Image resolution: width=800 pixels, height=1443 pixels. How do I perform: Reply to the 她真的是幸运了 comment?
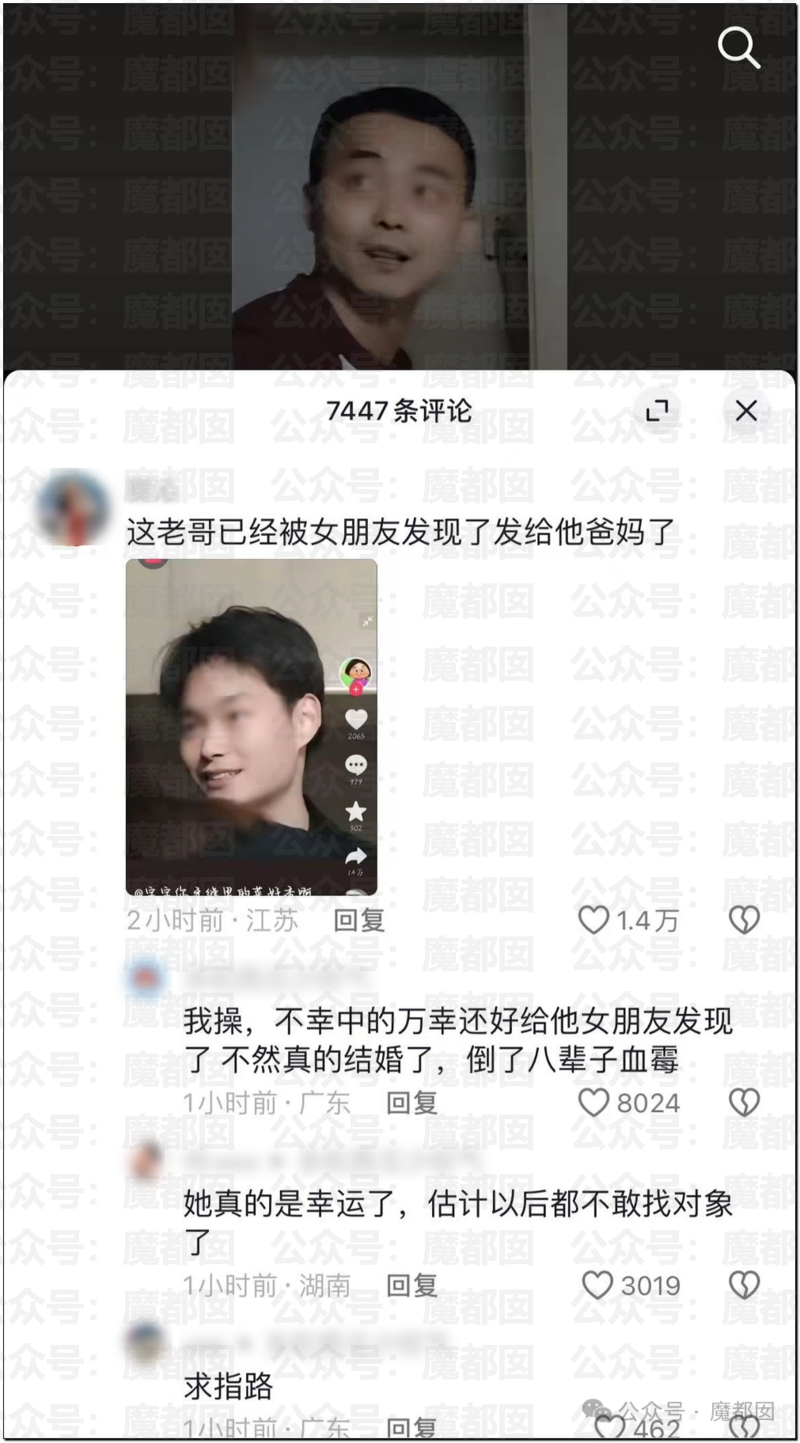click(412, 1285)
